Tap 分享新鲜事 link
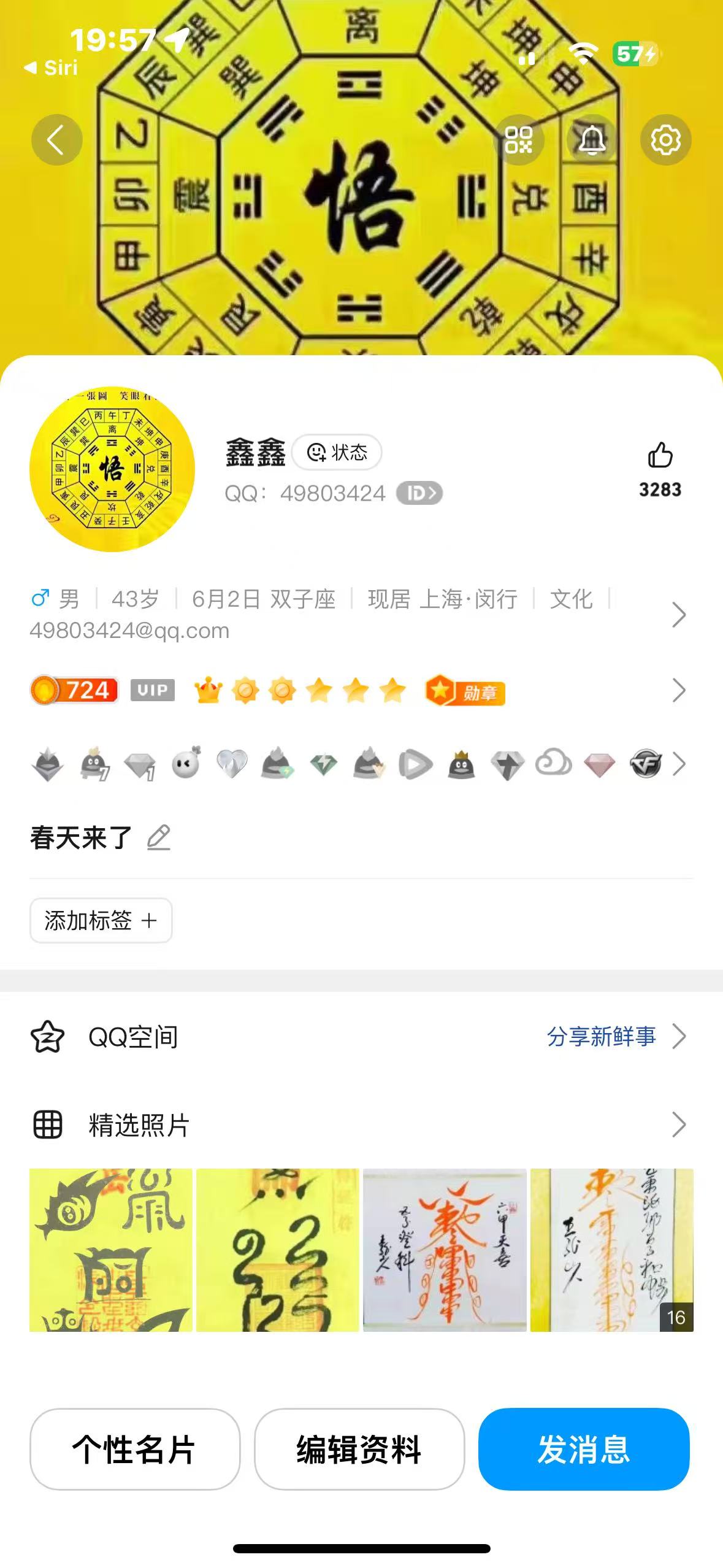The image size is (723, 1568). pos(602,1037)
